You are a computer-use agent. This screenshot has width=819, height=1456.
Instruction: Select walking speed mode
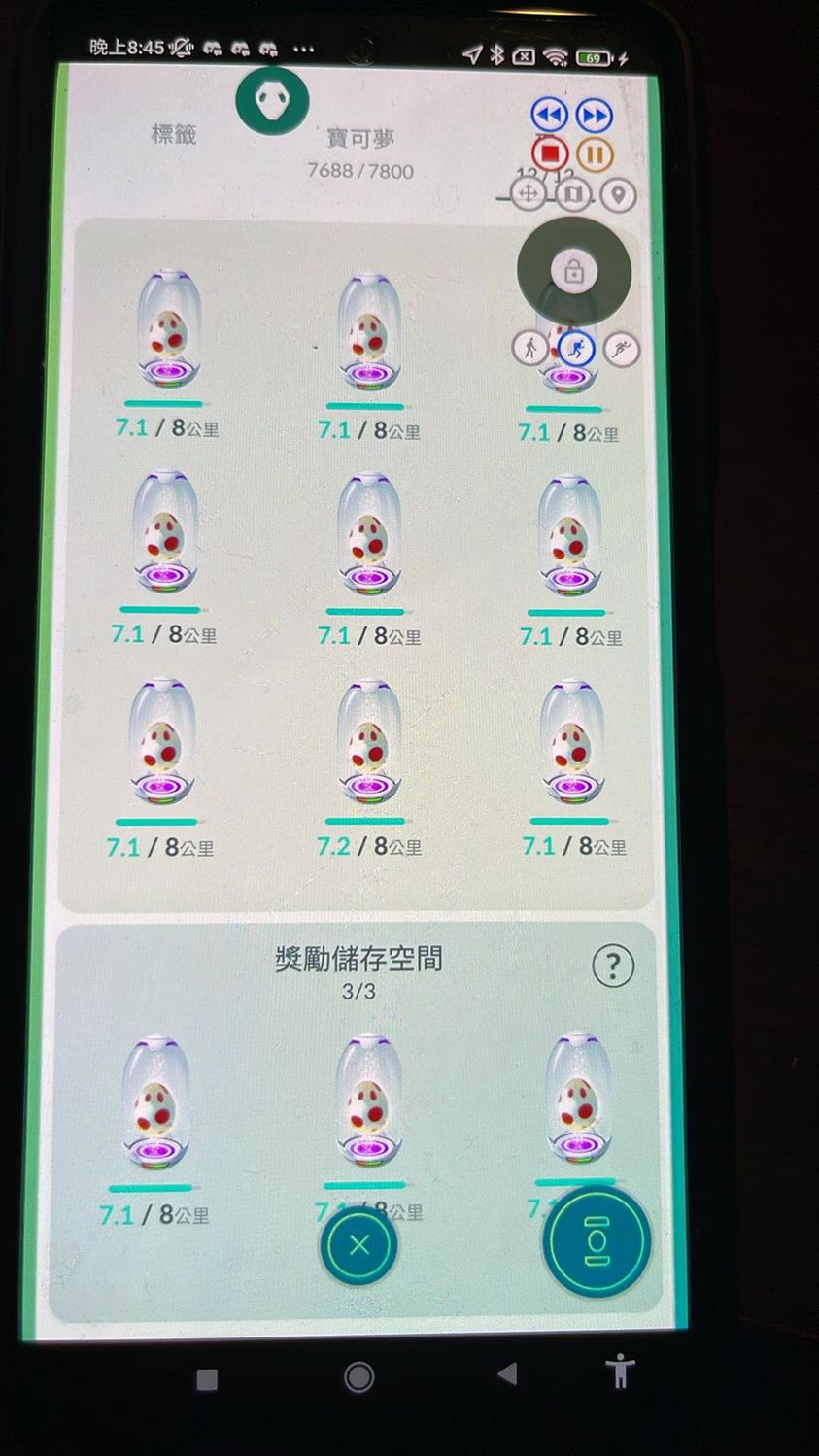[529, 348]
